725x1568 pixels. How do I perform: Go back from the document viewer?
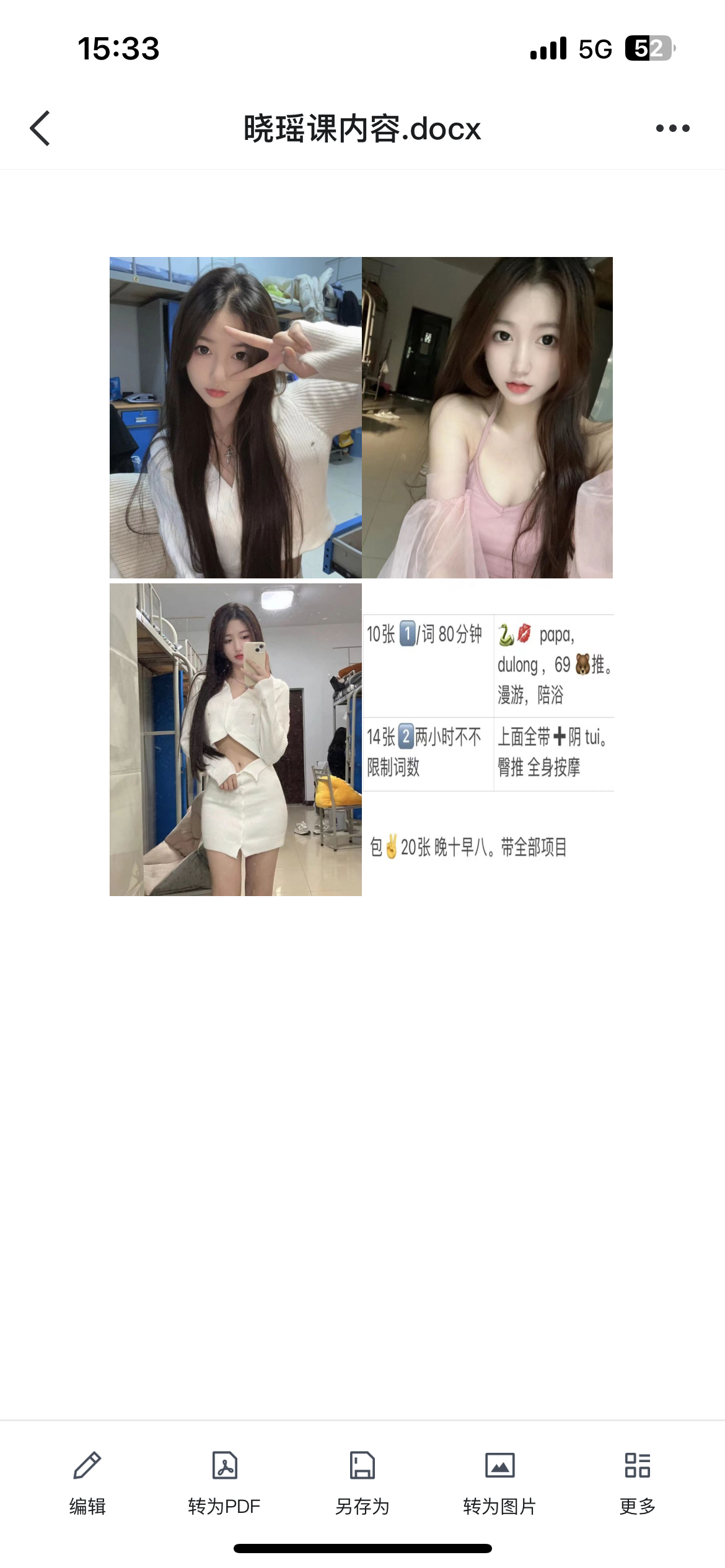(x=40, y=129)
